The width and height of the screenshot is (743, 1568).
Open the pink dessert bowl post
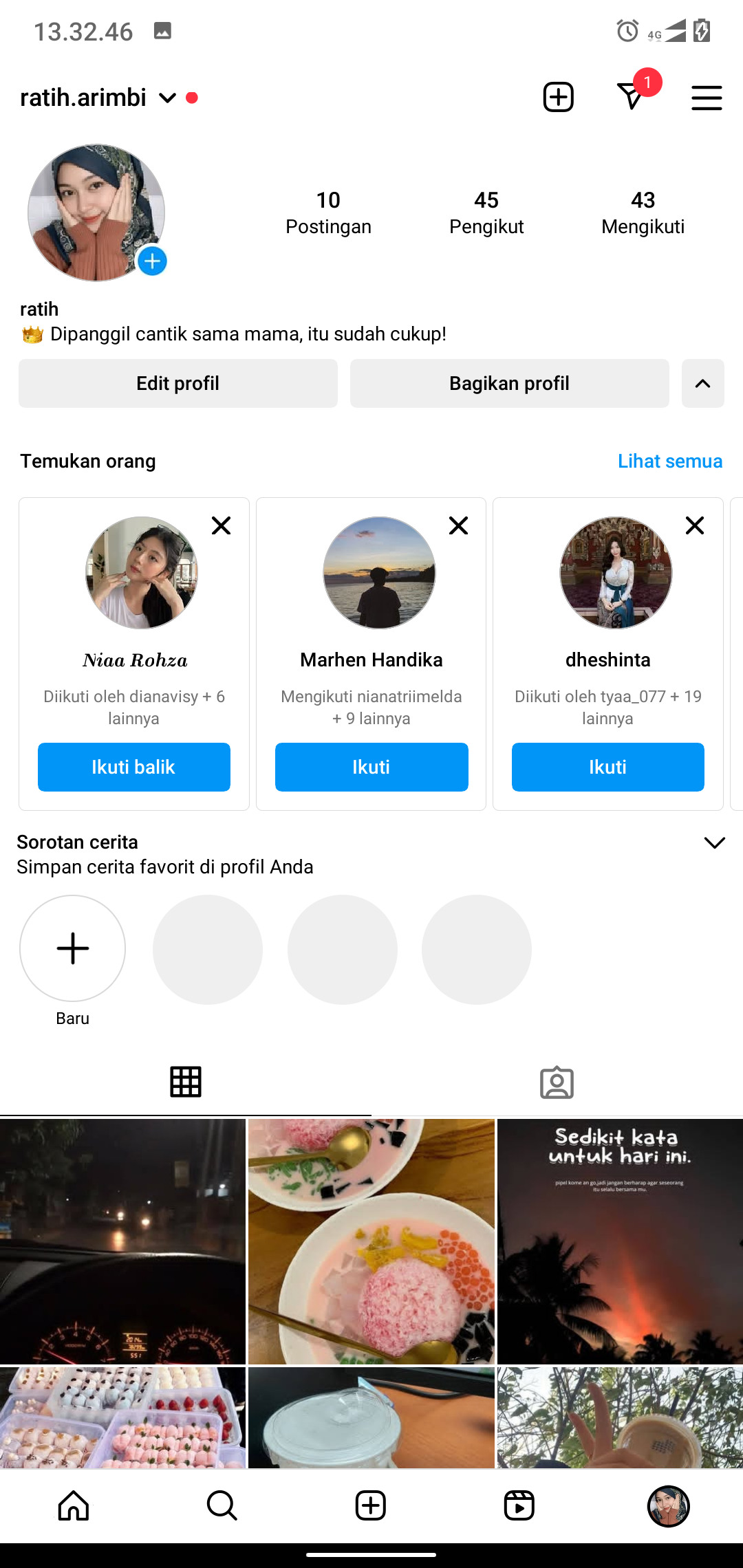(371, 1241)
